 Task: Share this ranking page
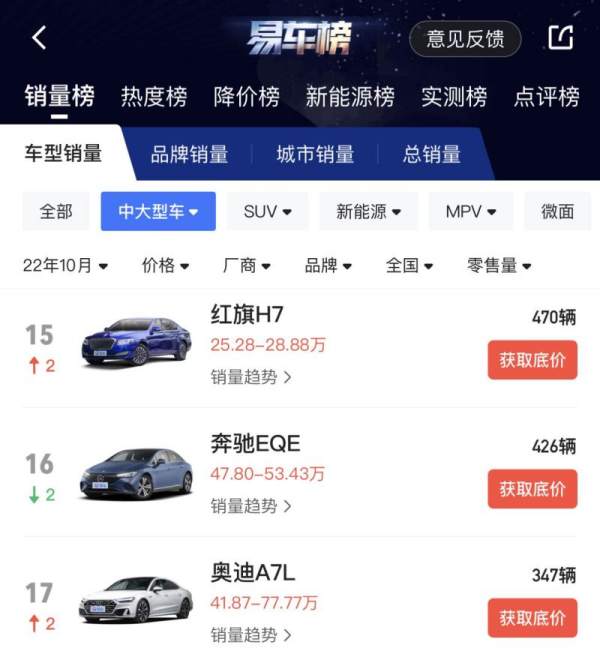[560, 38]
